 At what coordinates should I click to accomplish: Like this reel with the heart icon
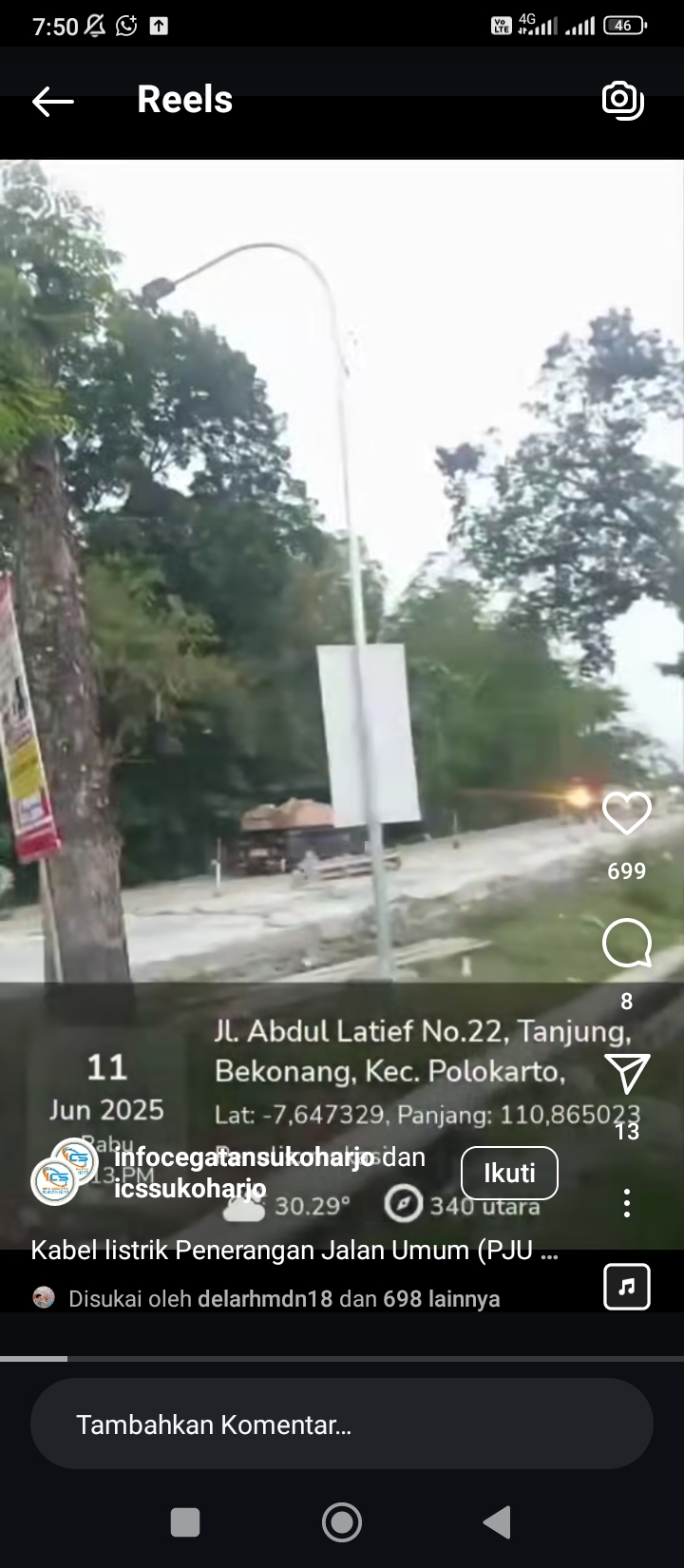pos(626,813)
